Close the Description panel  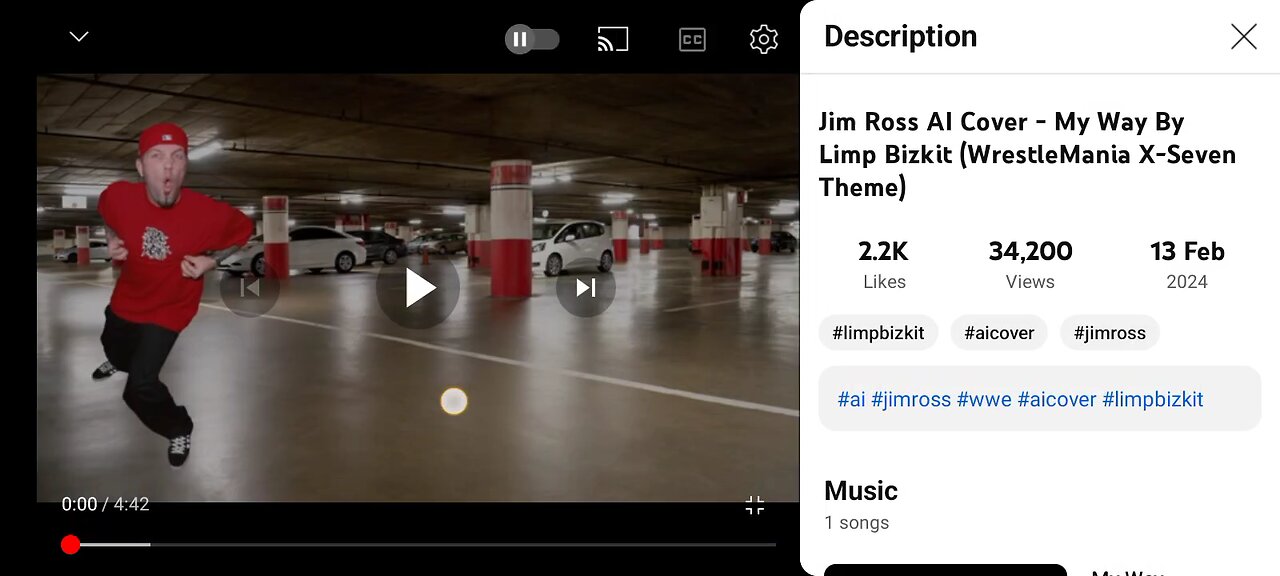click(x=1243, y=37)
